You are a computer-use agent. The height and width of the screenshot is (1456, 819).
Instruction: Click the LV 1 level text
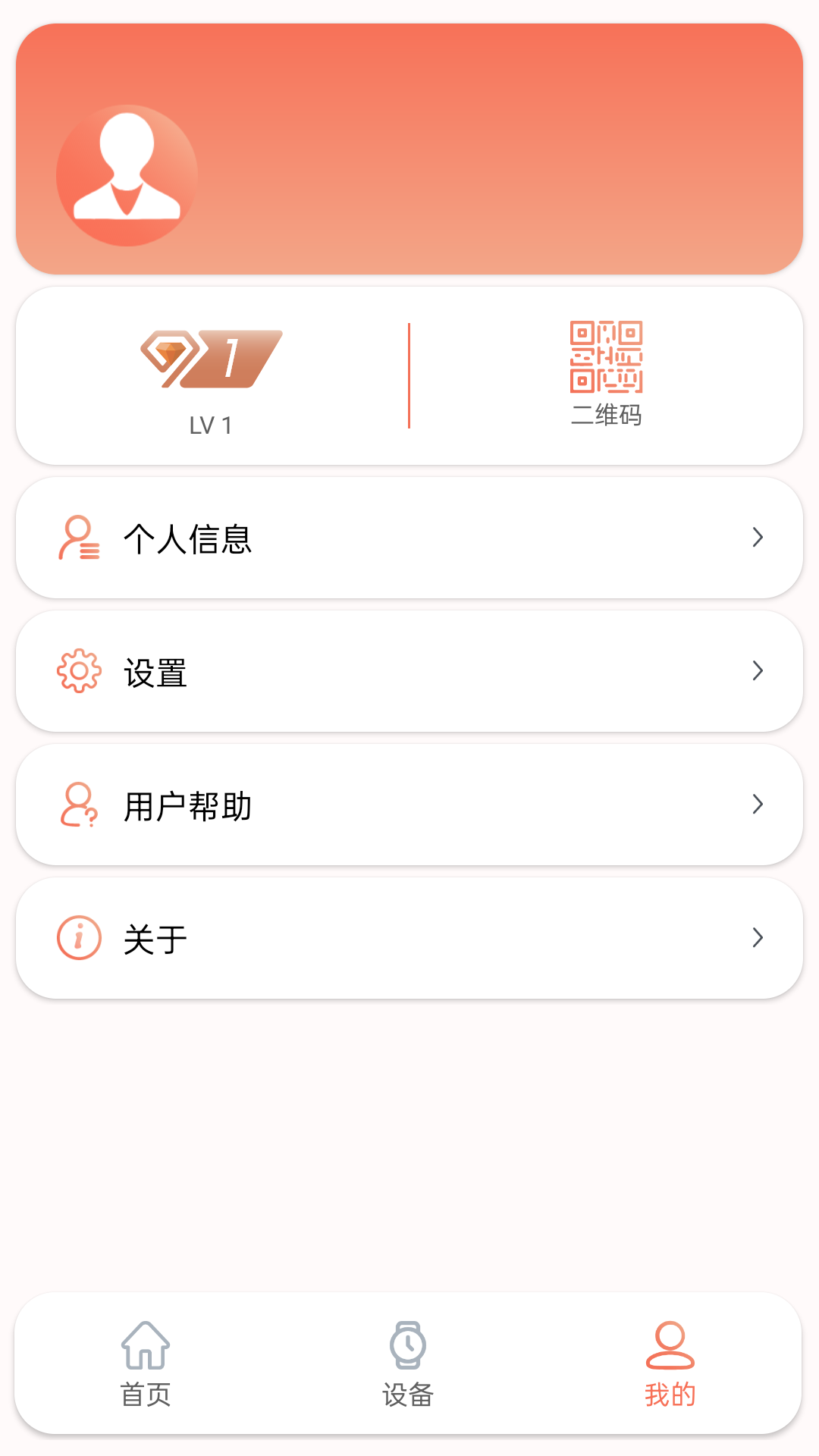pos(209,425)
